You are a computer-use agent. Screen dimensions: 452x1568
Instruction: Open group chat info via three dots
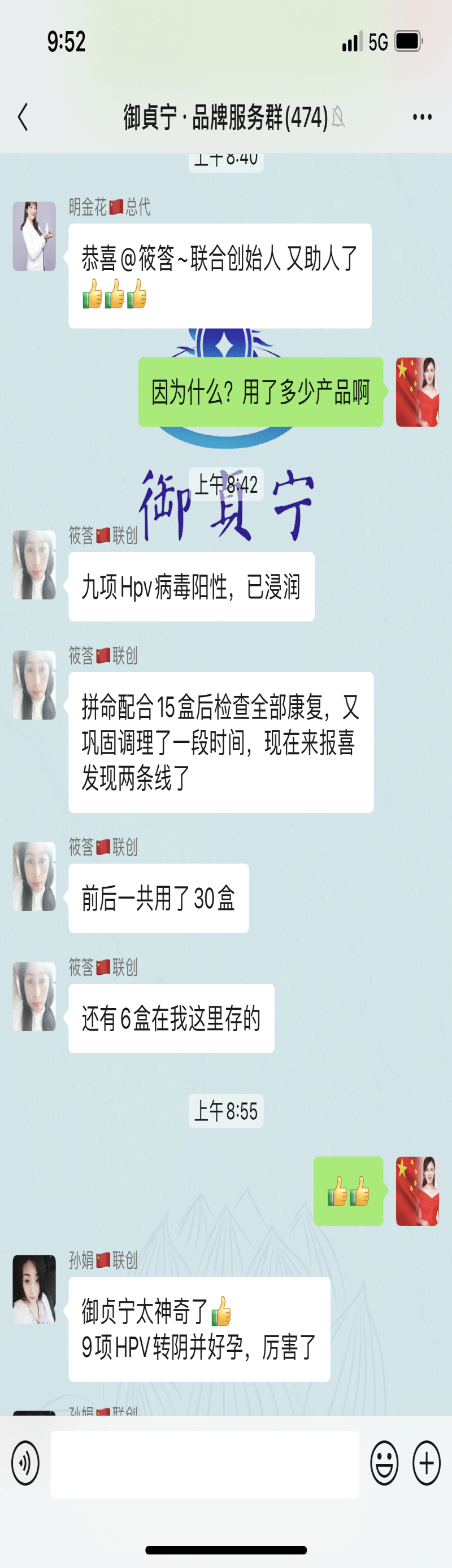click(x=421, y=117)
